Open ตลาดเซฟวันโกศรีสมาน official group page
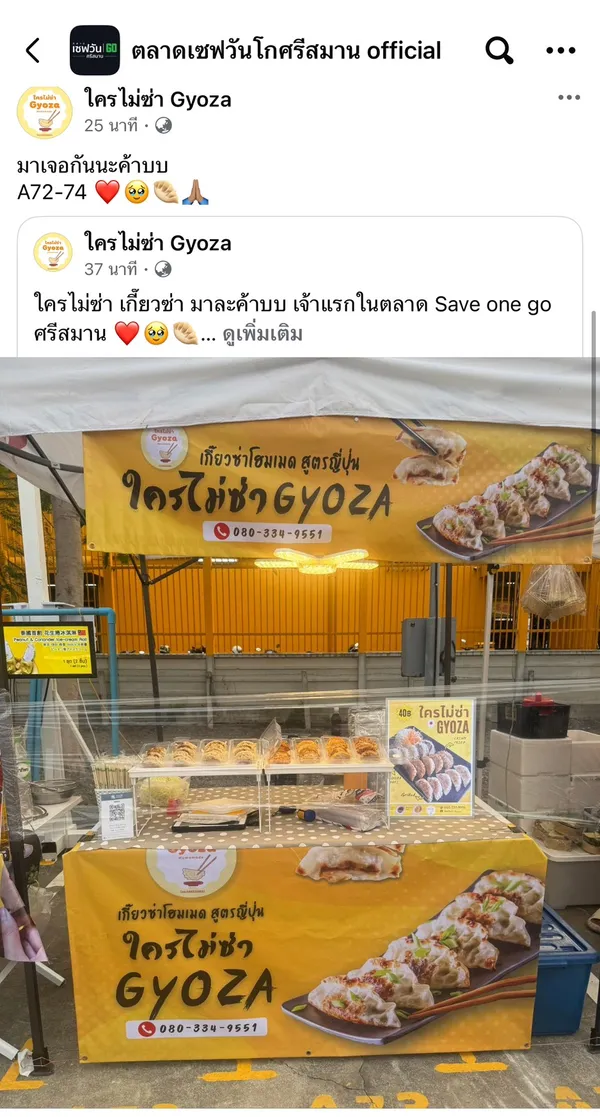 tap(286, 50)
